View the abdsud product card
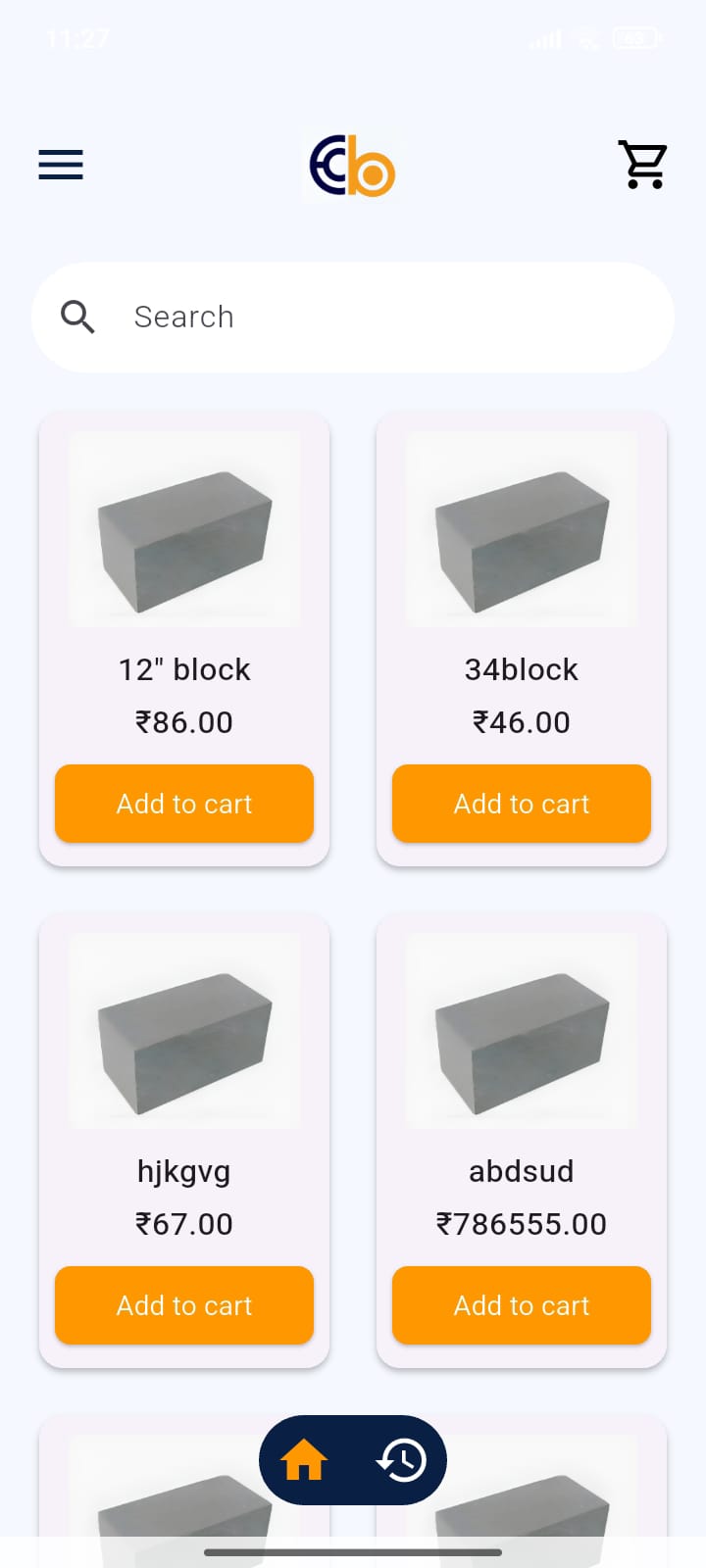 [x=522, y=1031]
